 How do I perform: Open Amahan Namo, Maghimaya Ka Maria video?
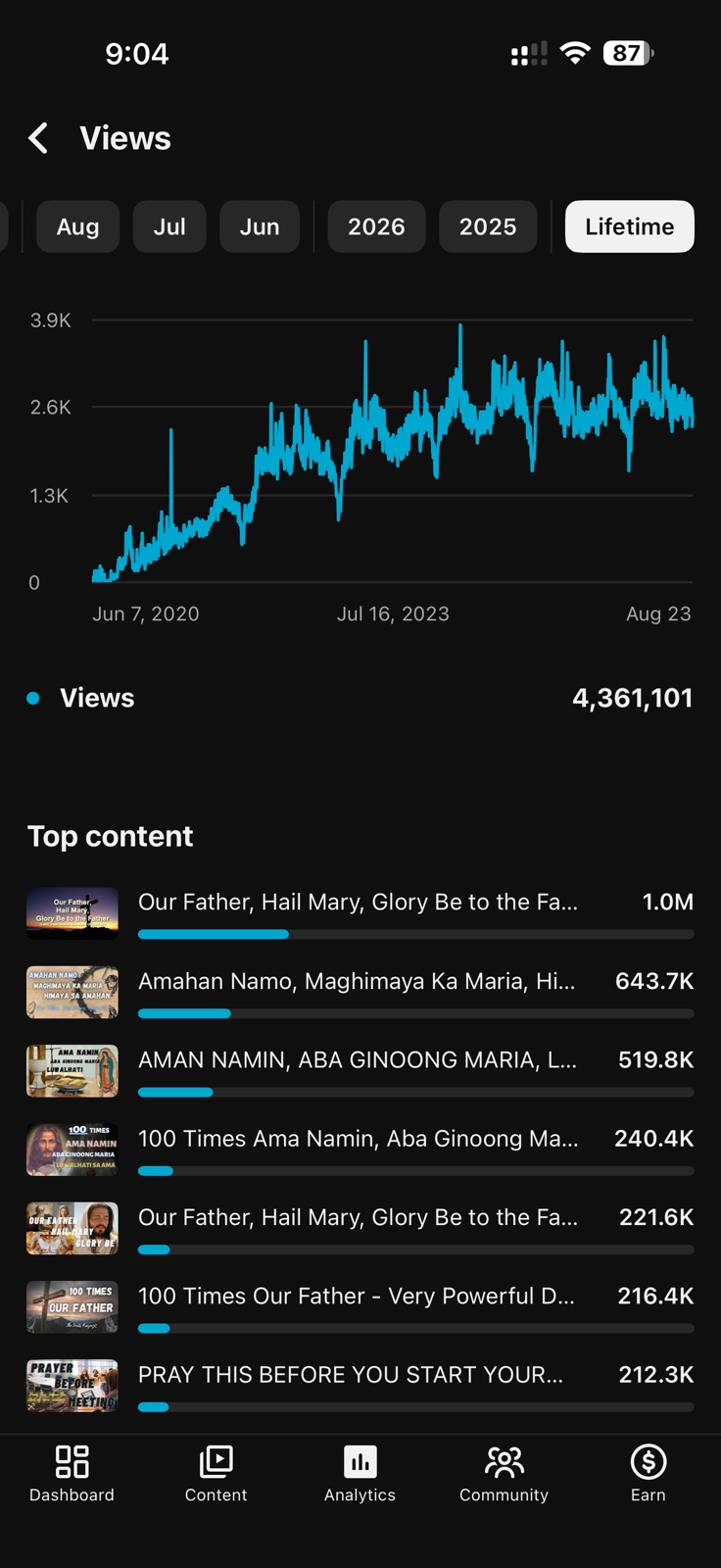coord(360,992)
